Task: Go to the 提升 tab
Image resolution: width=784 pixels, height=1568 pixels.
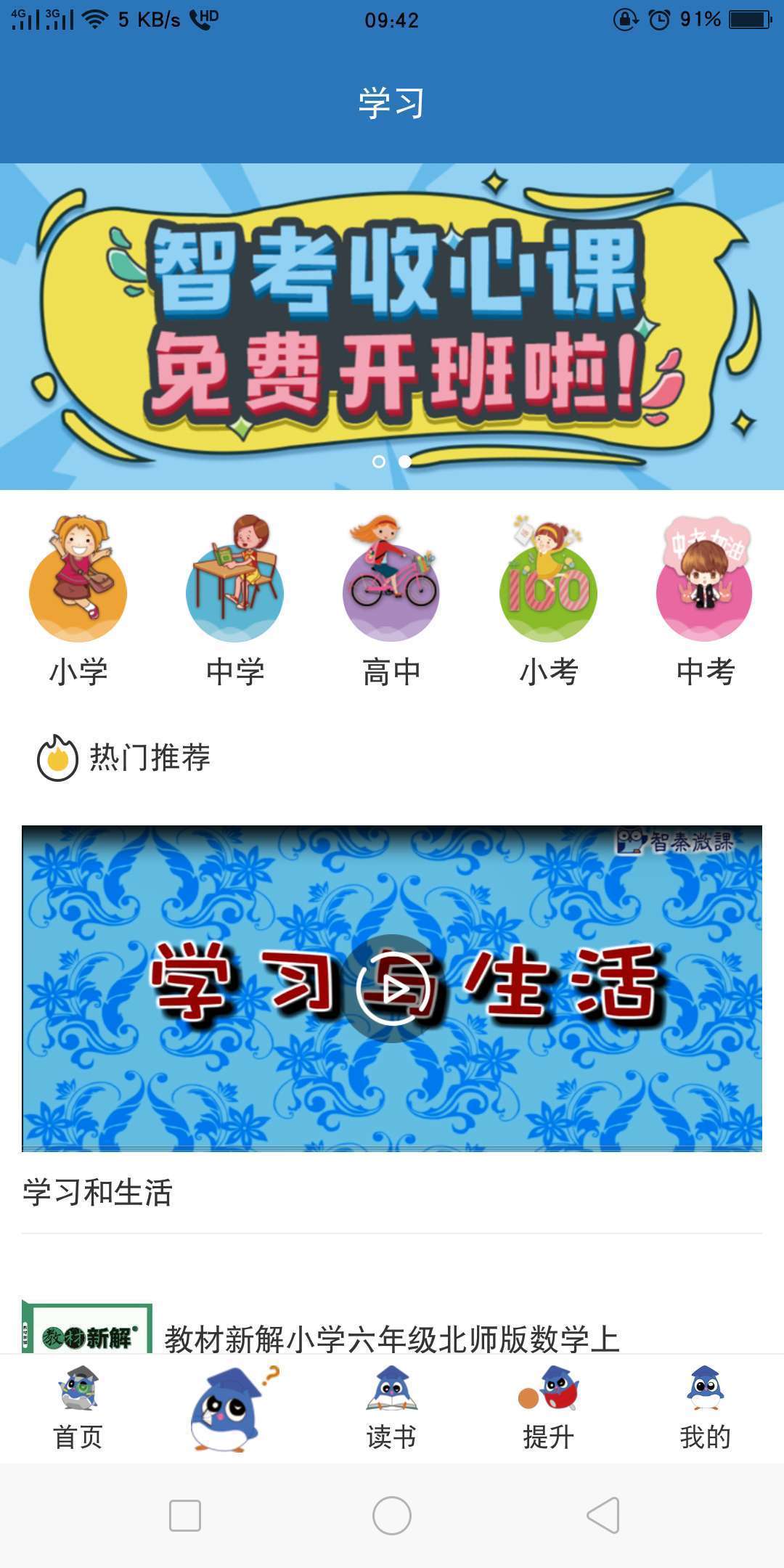Action: (x=548, y=1408)
